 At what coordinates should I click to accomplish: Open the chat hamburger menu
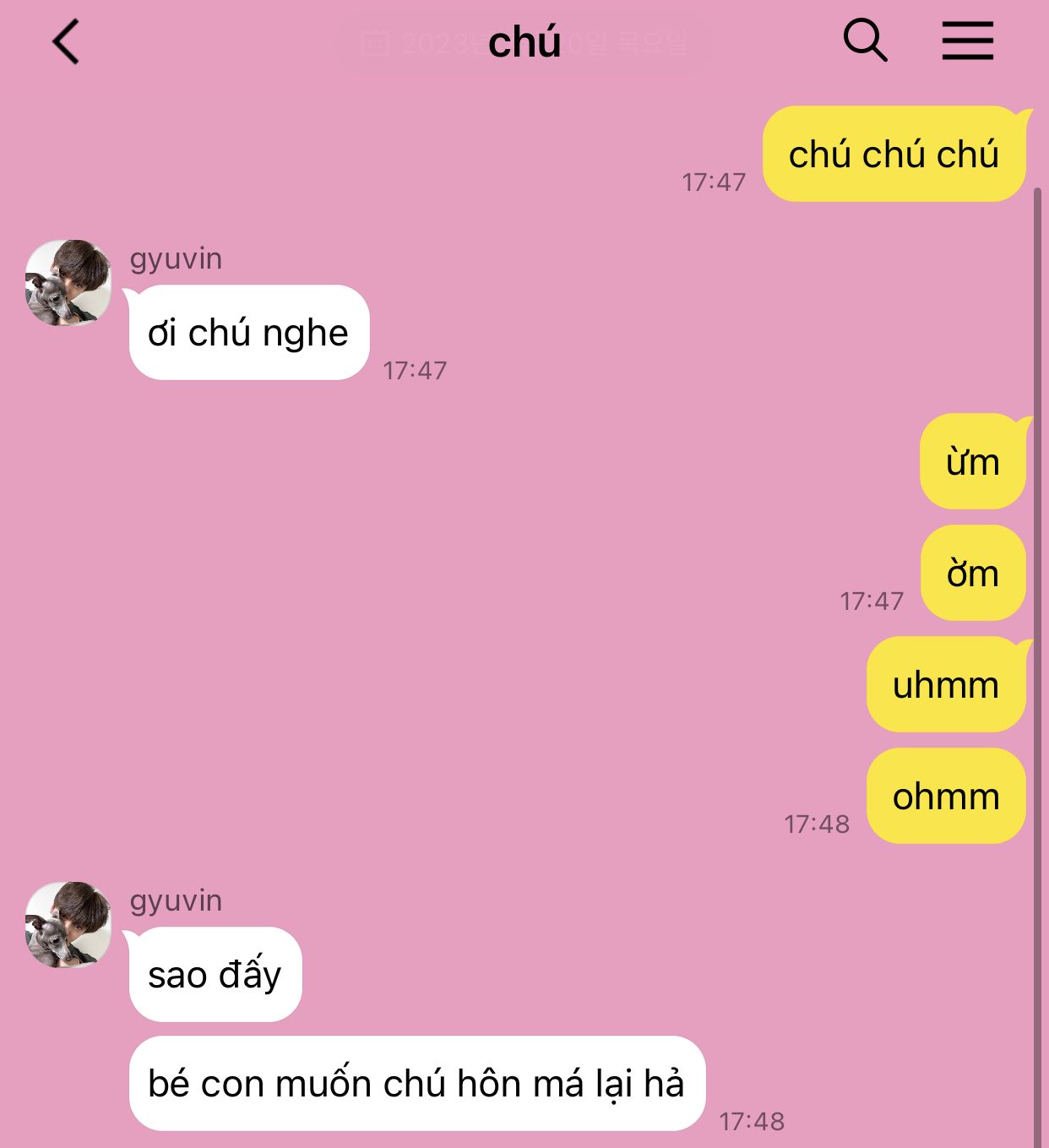pos(967,41)
